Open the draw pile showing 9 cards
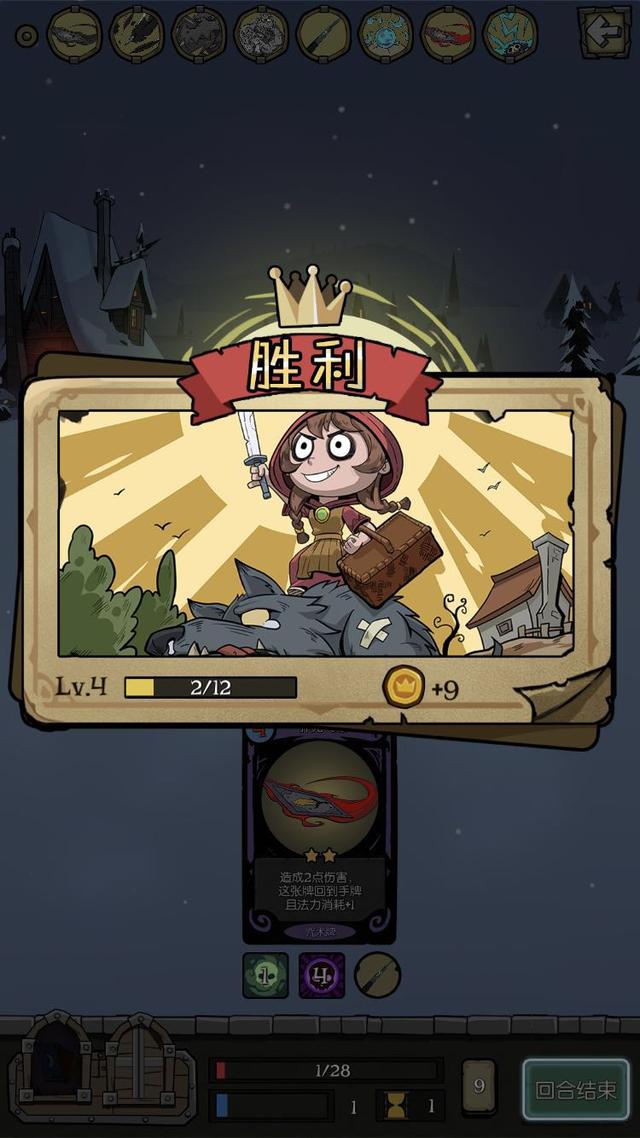 [x=479, y=1086]
